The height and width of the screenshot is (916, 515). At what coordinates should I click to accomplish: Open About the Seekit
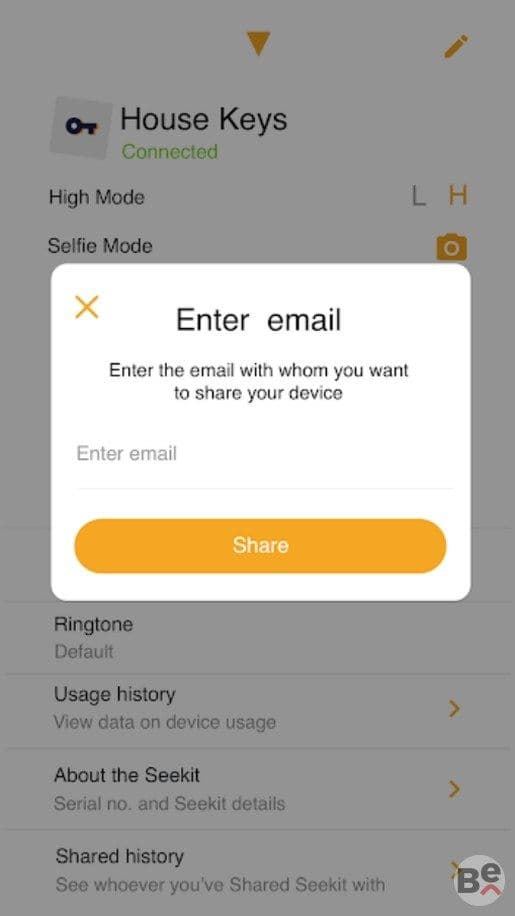[x=258, y=790]
